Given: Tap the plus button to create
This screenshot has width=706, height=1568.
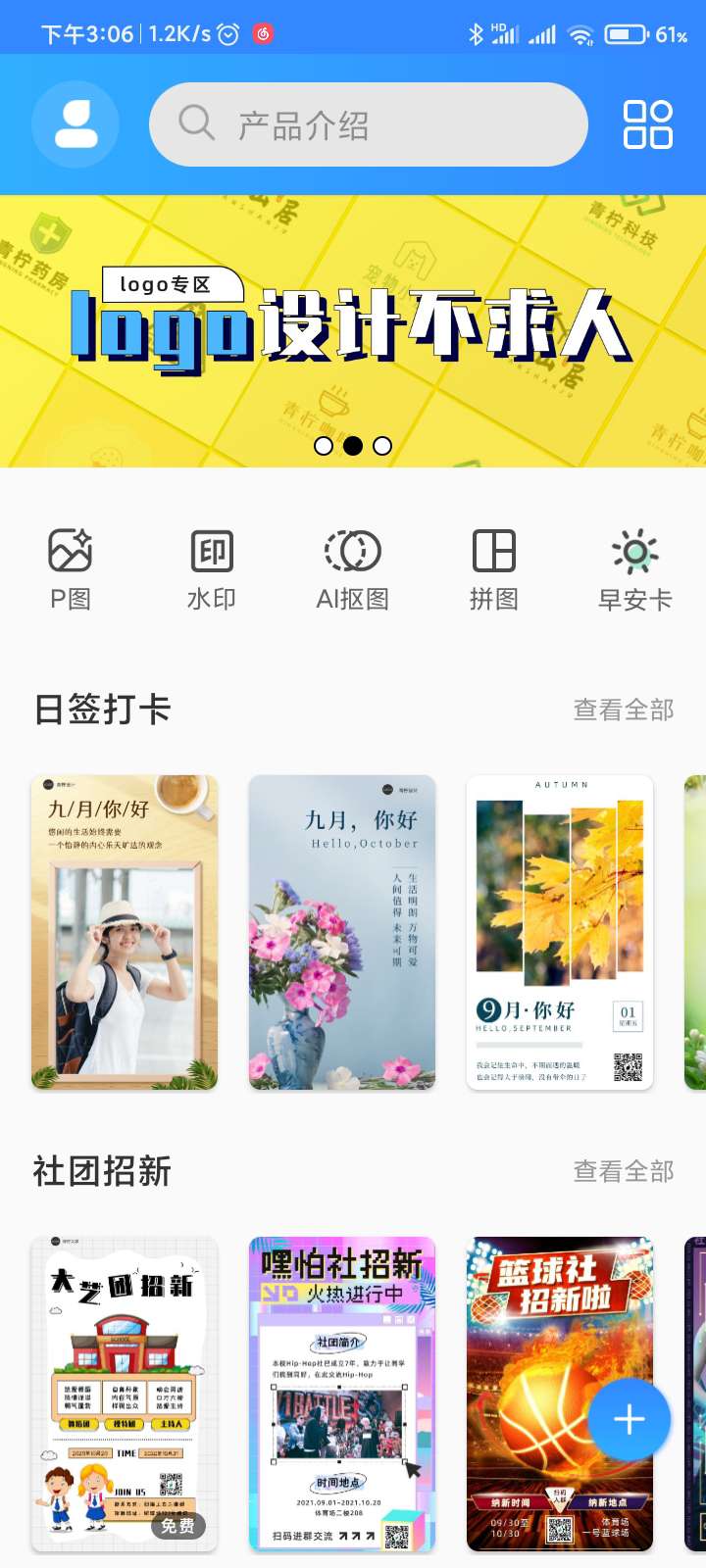Looking at the screenshot, I should point(630,1419).
